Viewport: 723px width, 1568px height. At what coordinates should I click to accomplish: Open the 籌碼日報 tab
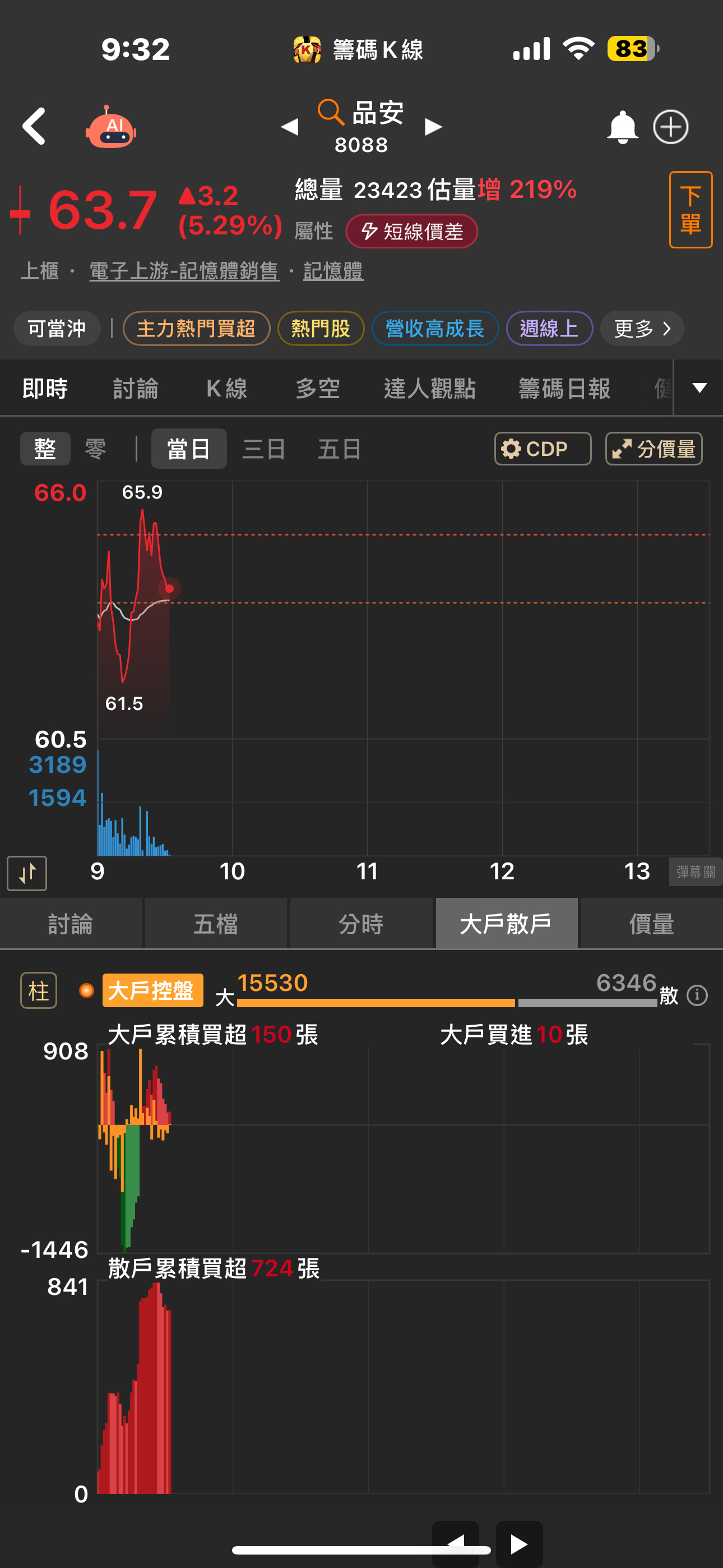564,388
